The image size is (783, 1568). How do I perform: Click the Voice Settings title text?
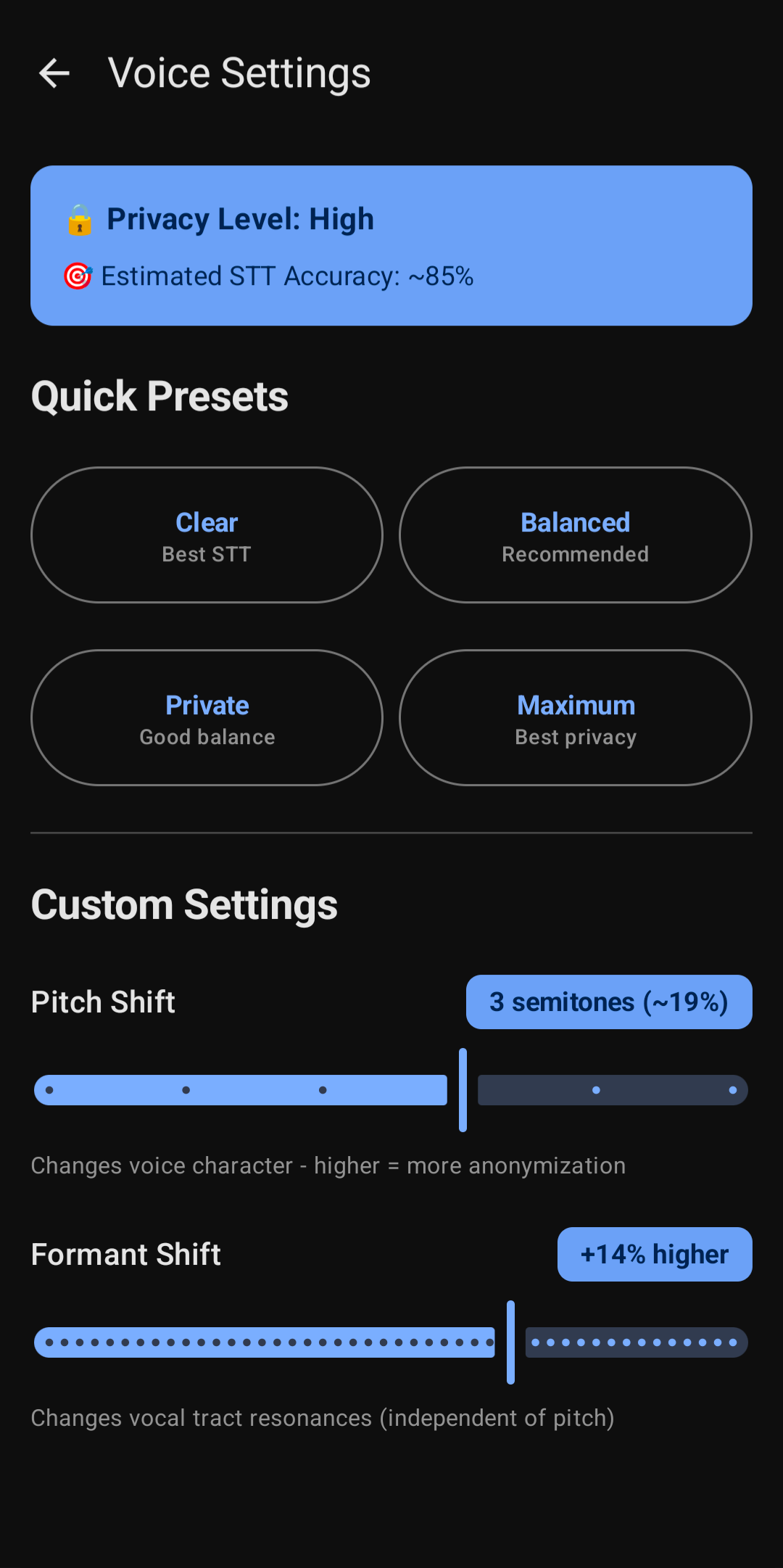pyautogui.click(x=239, y=73)
